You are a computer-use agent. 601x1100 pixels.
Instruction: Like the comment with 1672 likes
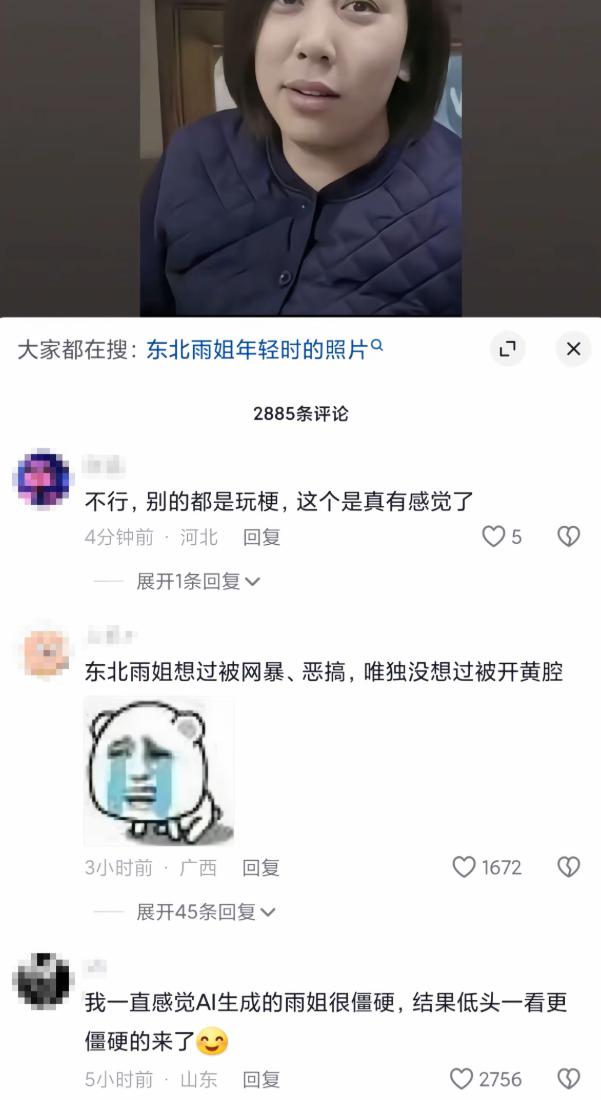tap(464, 867)
